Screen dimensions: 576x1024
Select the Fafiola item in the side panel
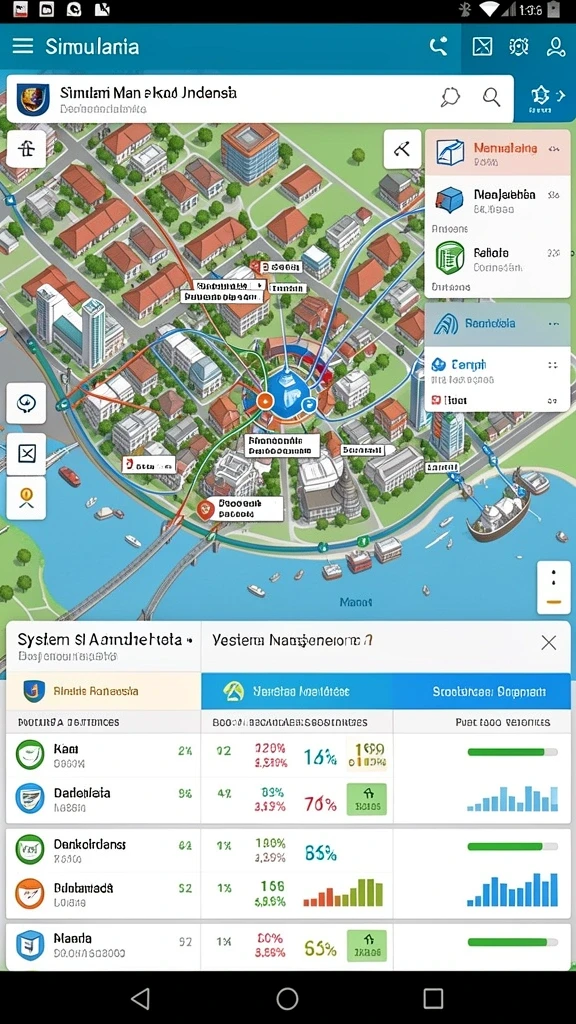[x=498, y=259]
